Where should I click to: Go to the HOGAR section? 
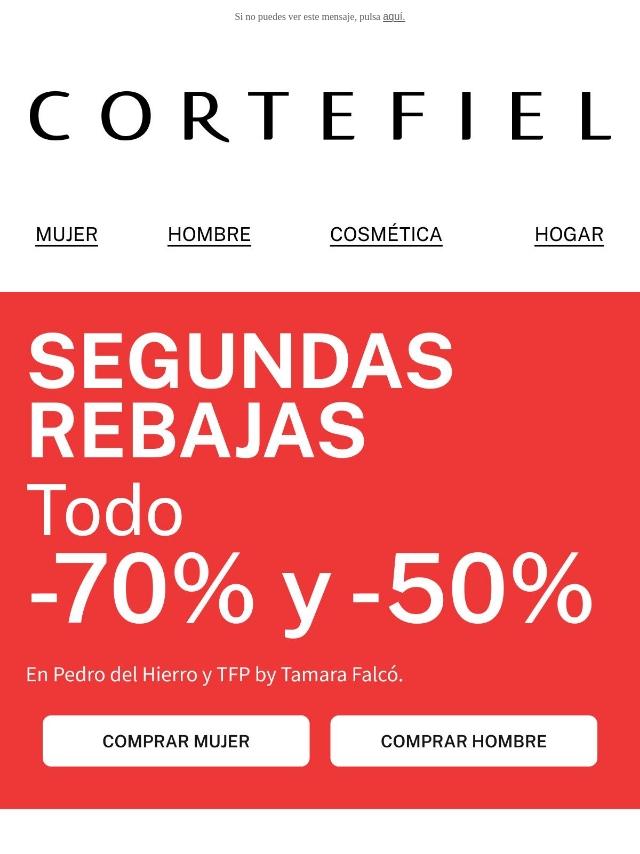point(569,234)
